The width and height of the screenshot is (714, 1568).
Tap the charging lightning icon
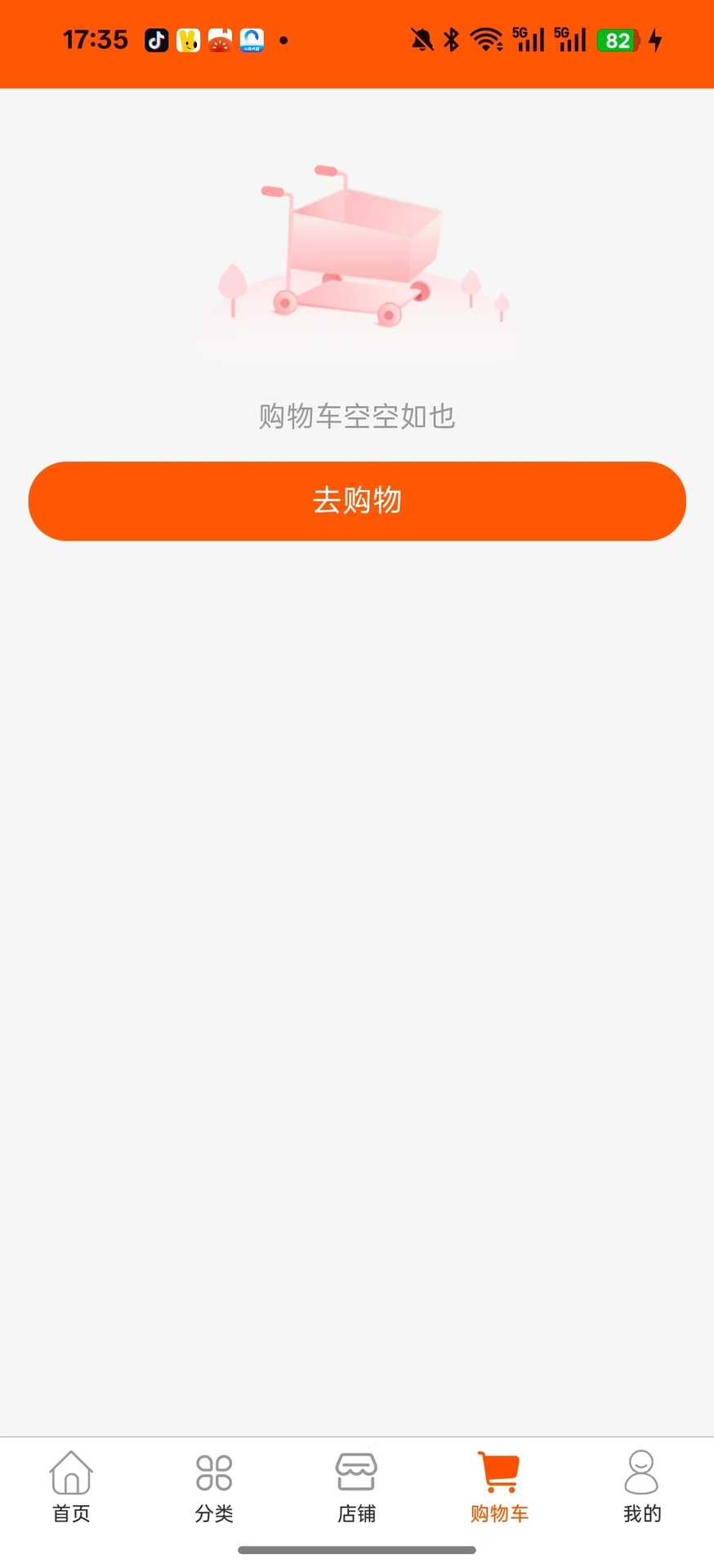pyautogui.click(x=657, y=39)
